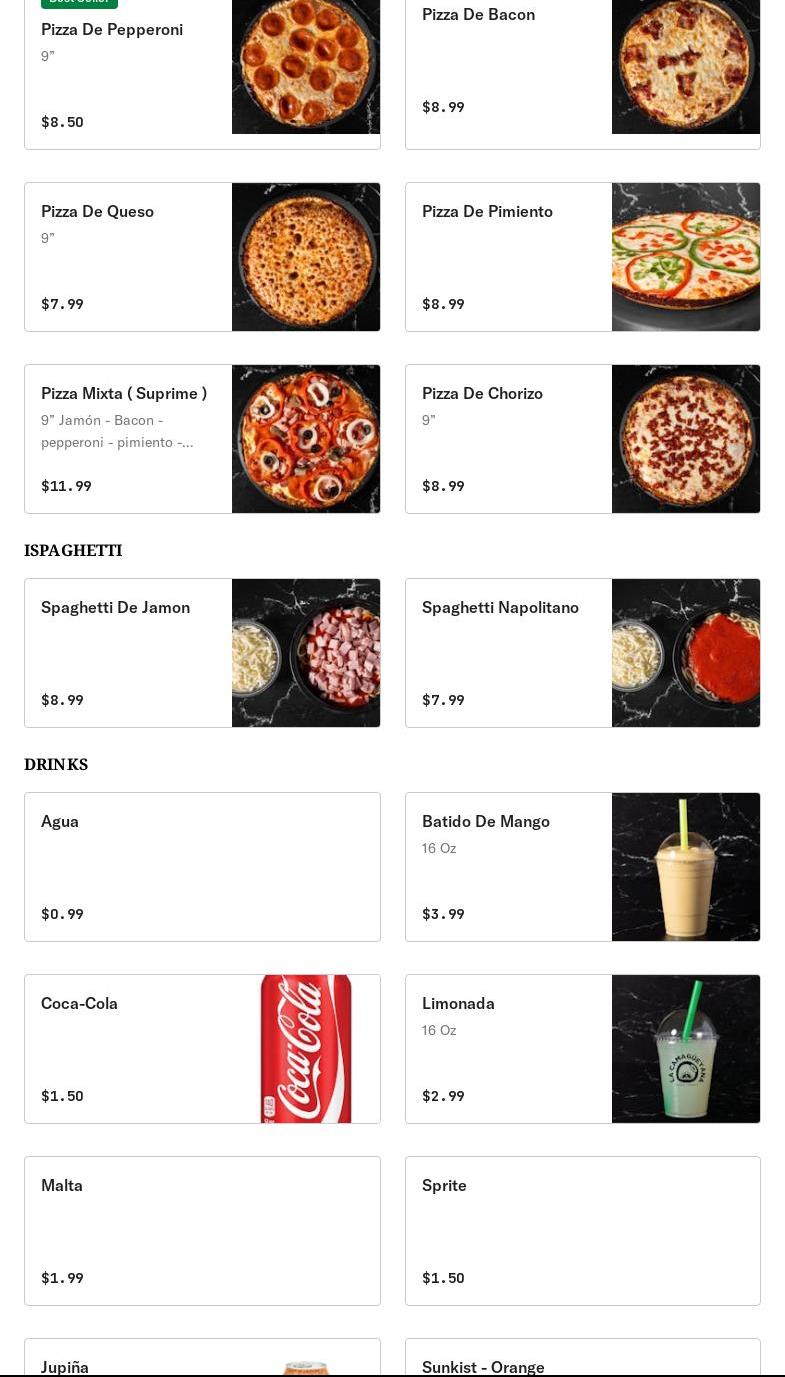Click the DRINKS section header
The width and height of the screenshot is (785, 1377).
click(56, 765)
